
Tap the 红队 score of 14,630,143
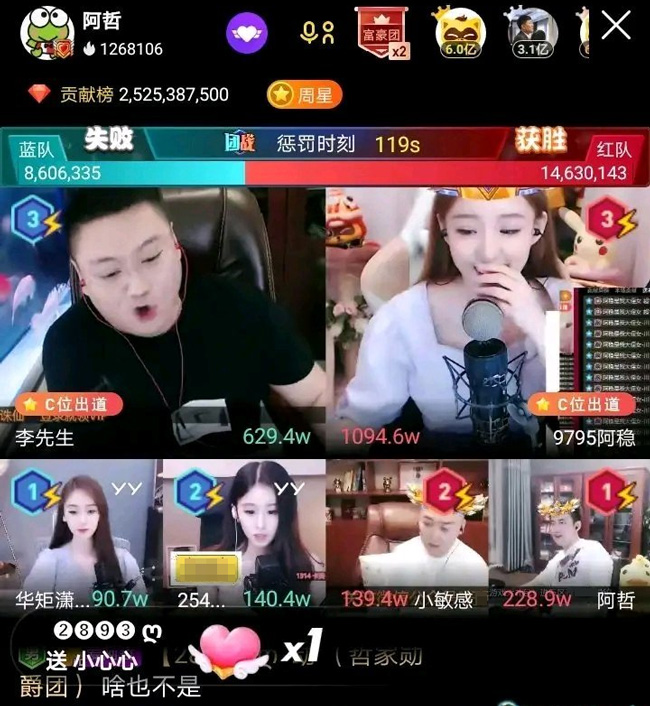pos(583,172)
